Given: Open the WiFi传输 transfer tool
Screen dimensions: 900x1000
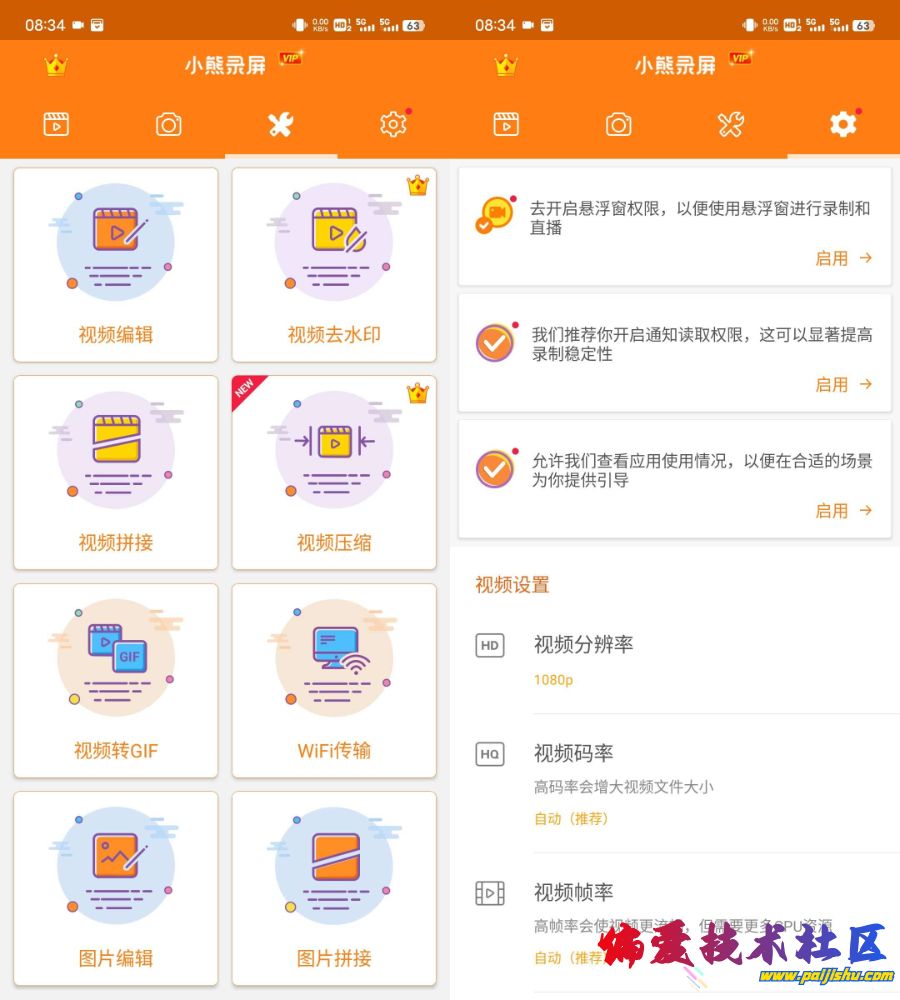Looking at the screenshot, I should [334, 681].
